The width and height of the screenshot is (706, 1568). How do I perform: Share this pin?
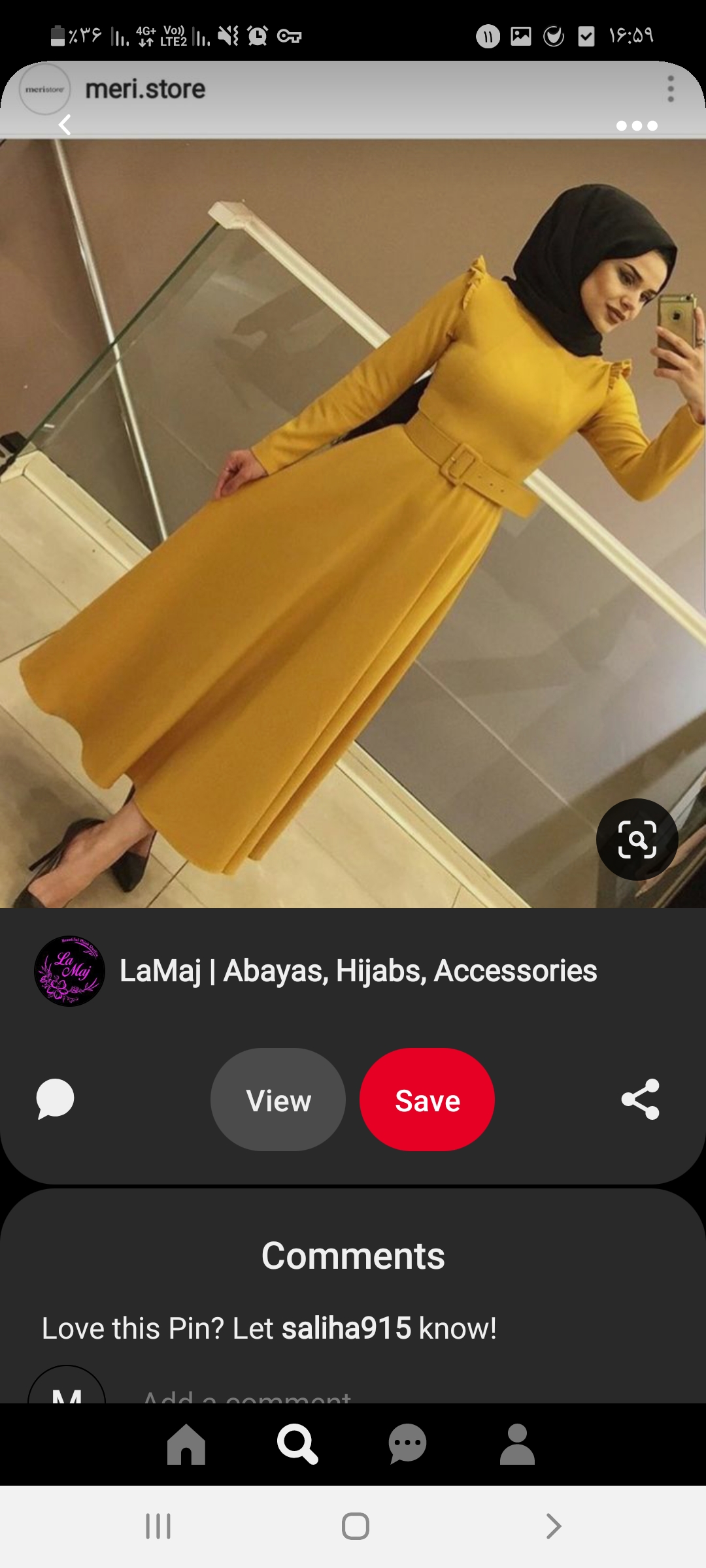pos(640,1099)
